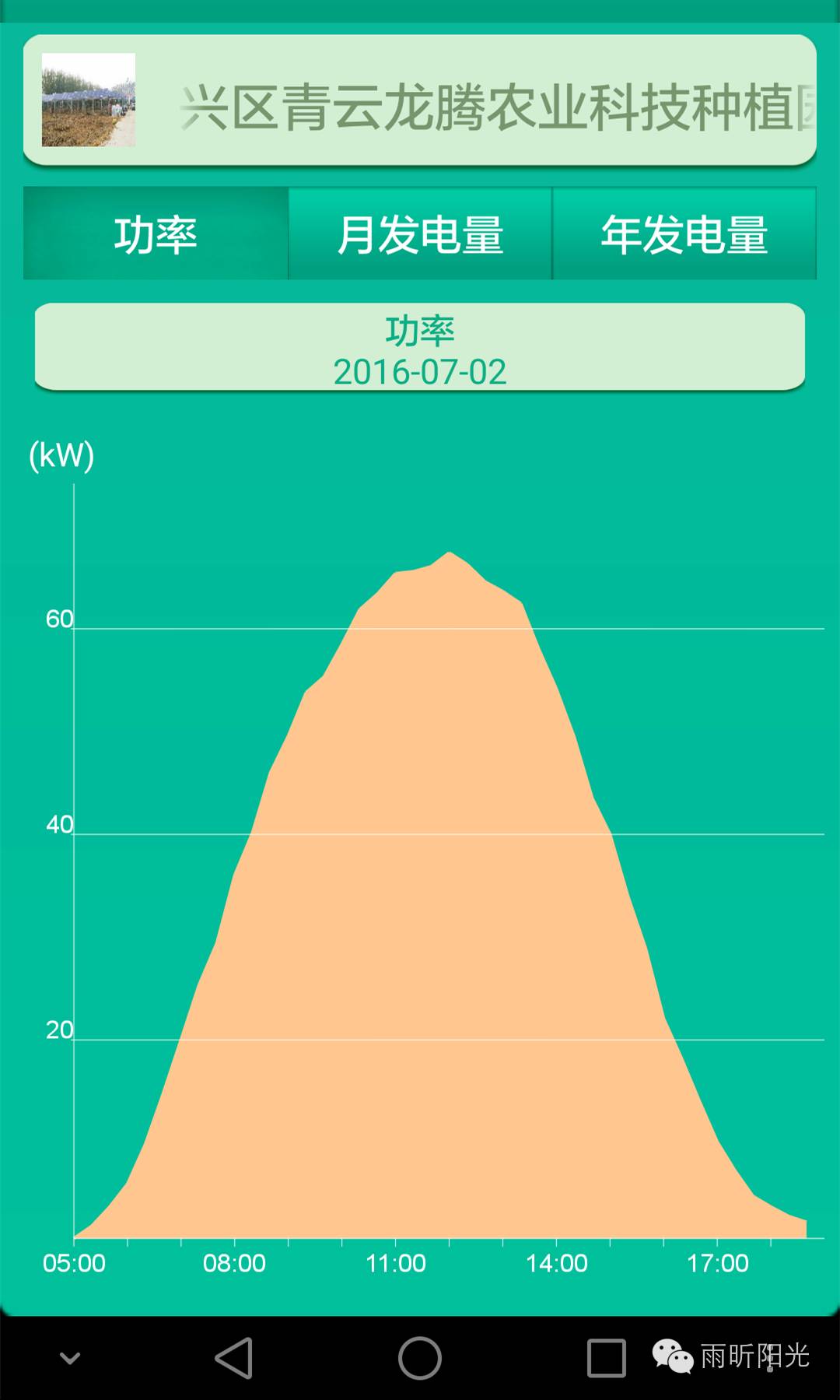Open recent apps overview

click(606, 1358)
